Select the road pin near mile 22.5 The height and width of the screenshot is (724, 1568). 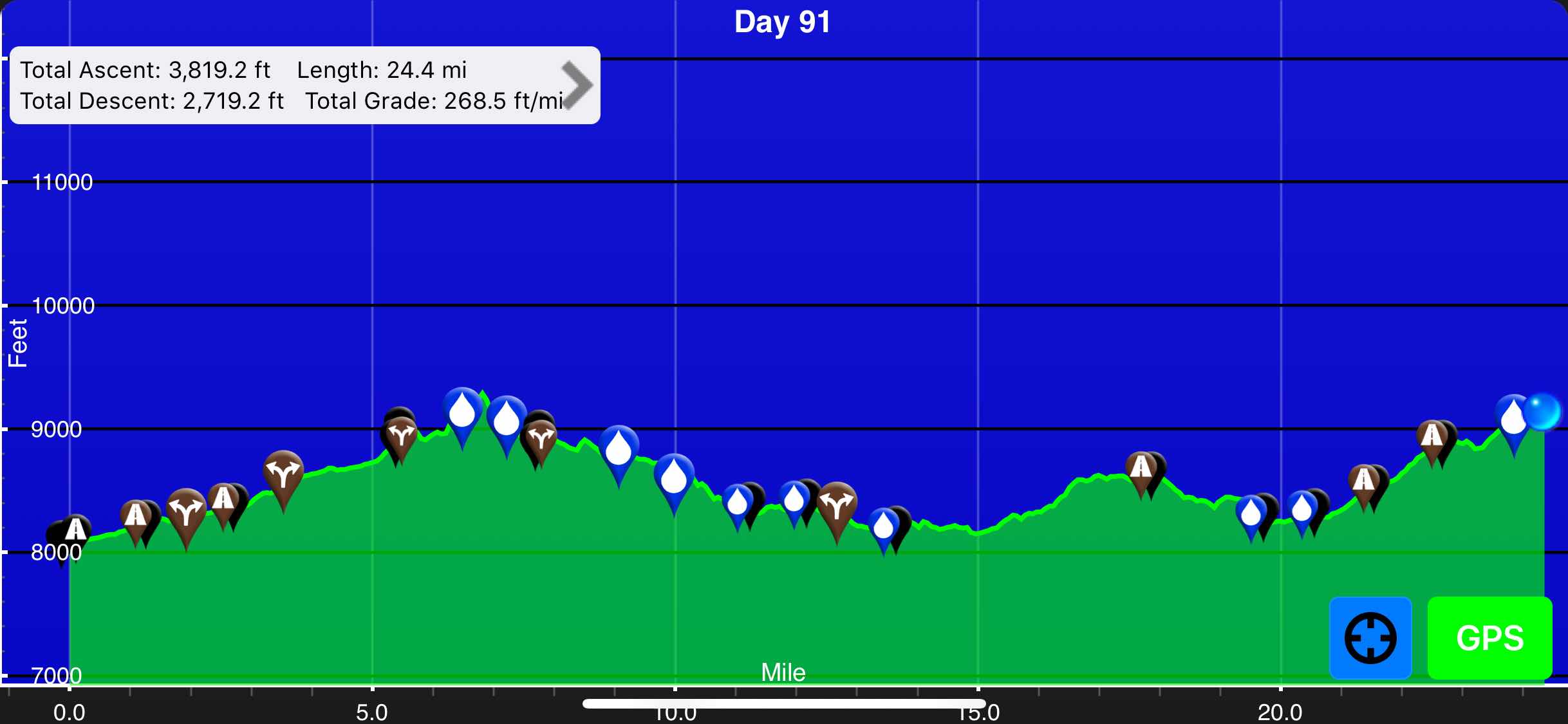(1432, 436)
